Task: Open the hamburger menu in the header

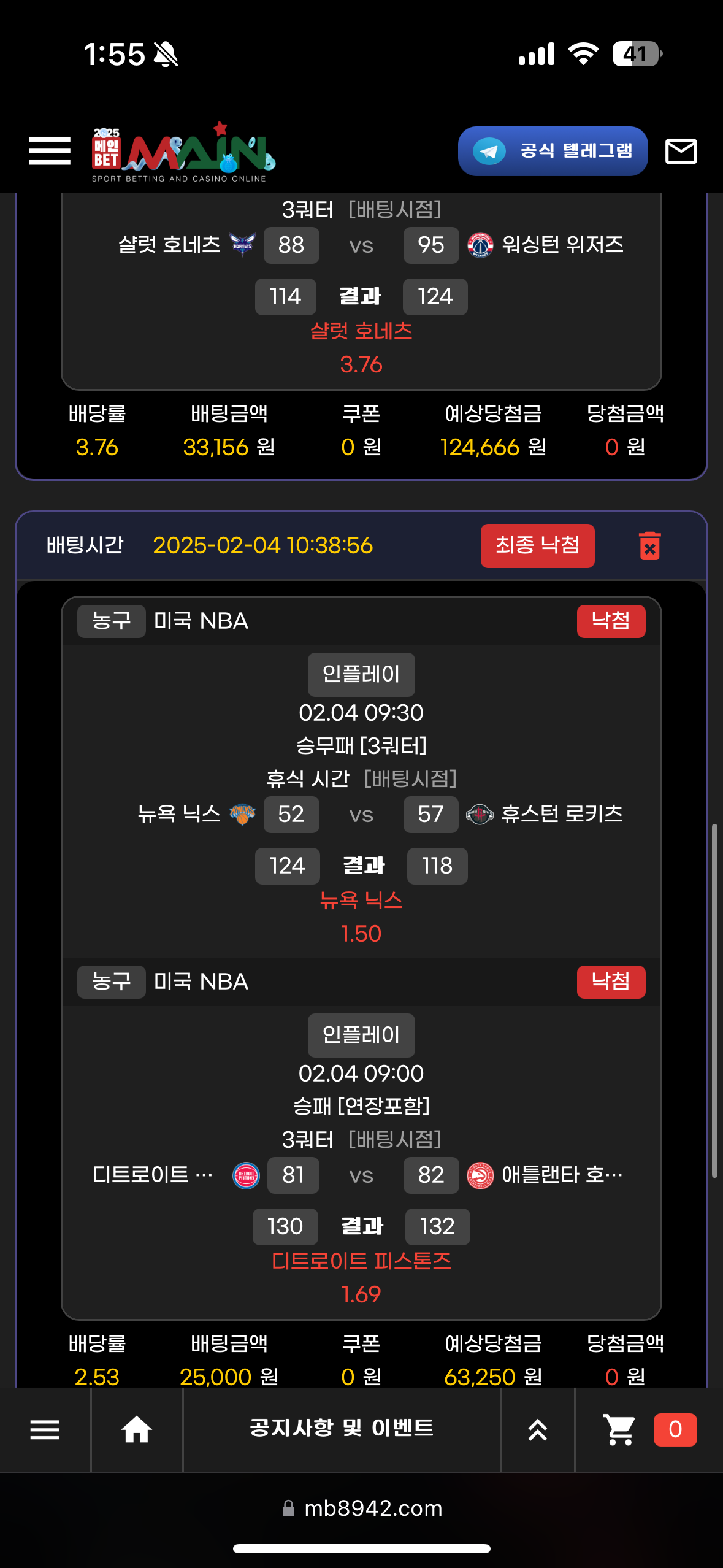Action: click(50, 151)
